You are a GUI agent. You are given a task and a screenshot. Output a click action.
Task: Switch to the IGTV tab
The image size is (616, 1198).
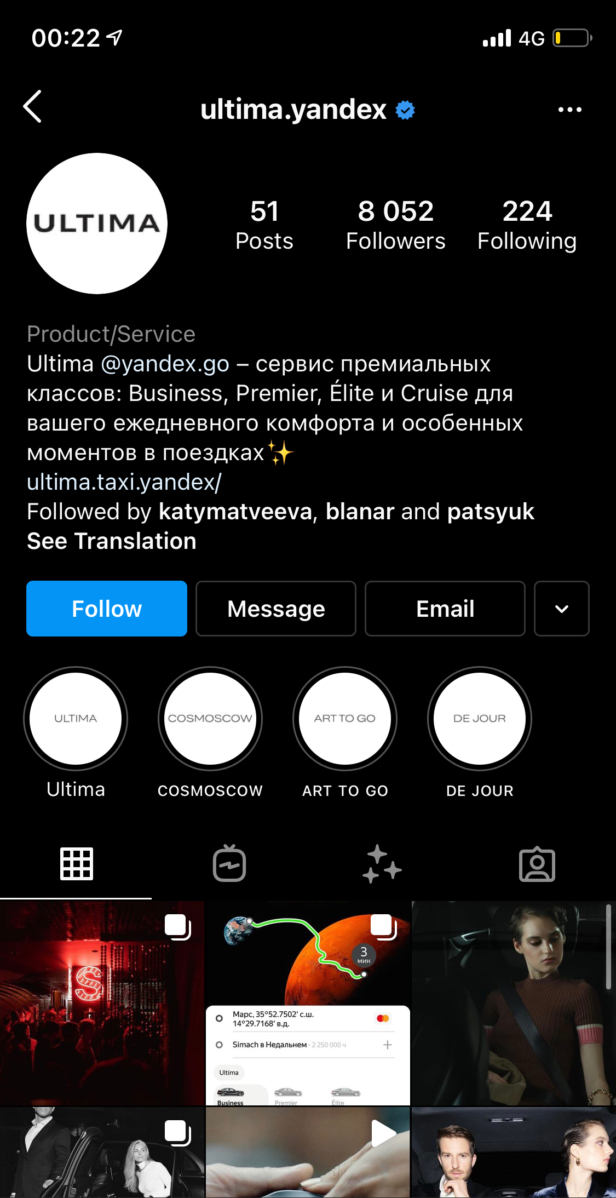coord(230,864)
